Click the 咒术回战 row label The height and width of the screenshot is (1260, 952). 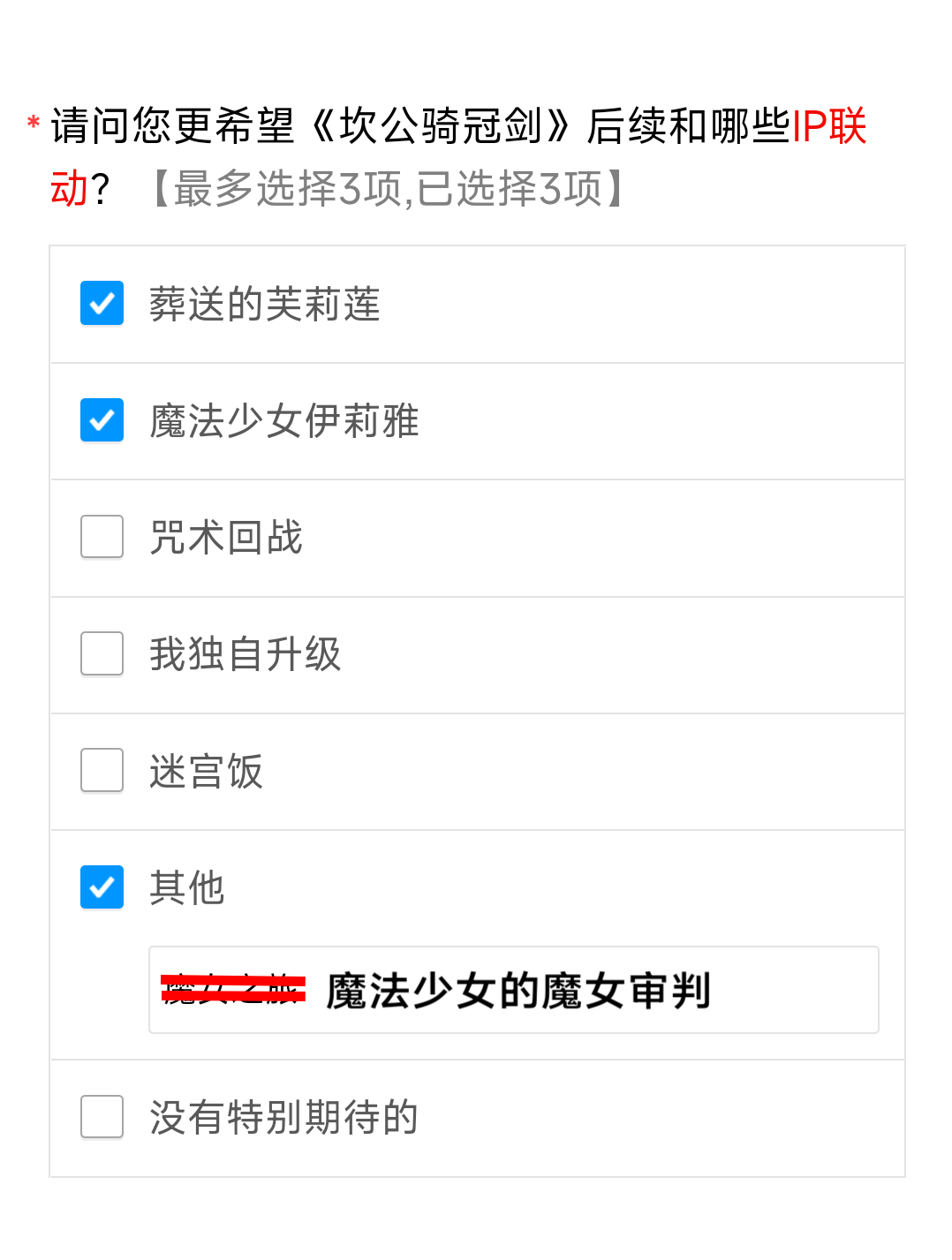(225, 538)
